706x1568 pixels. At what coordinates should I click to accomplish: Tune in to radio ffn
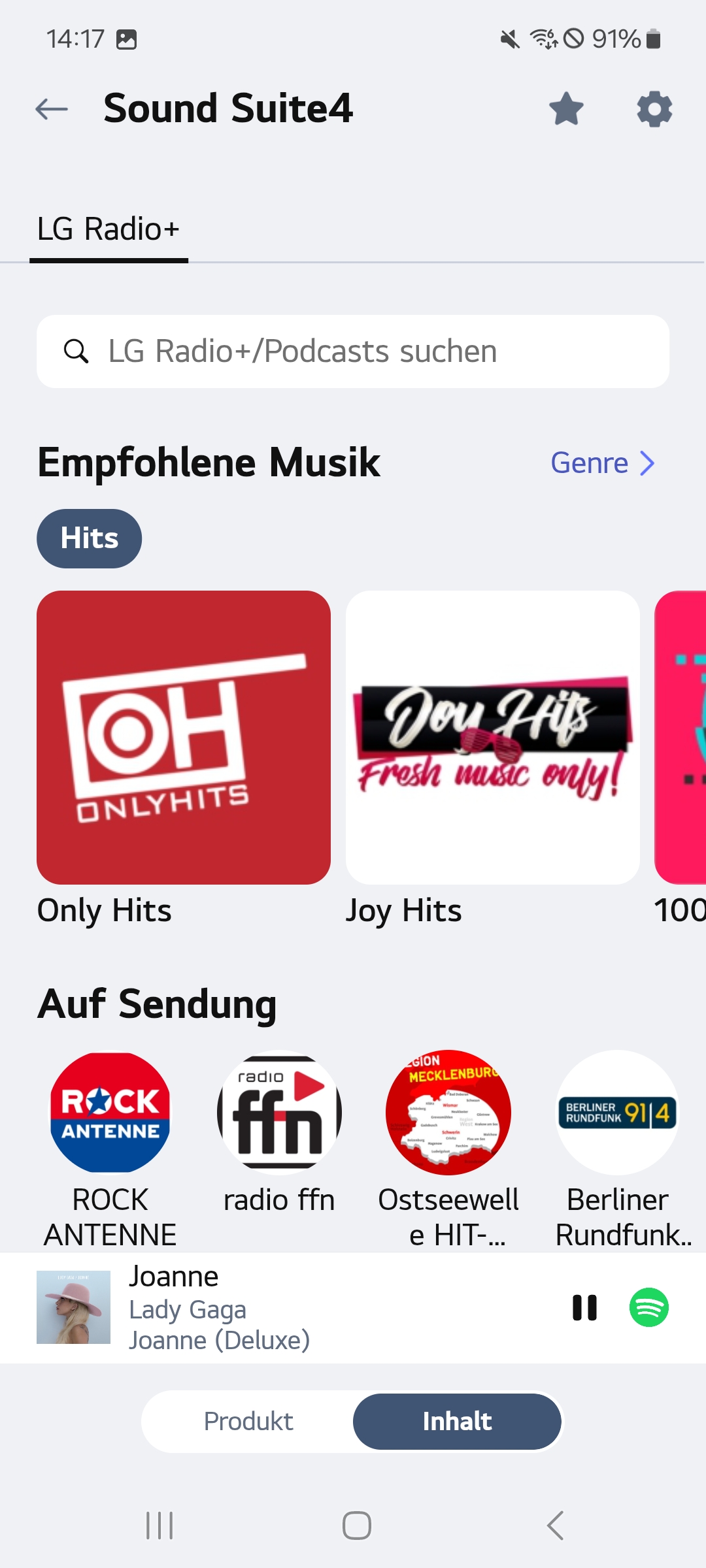[279, 1112]
